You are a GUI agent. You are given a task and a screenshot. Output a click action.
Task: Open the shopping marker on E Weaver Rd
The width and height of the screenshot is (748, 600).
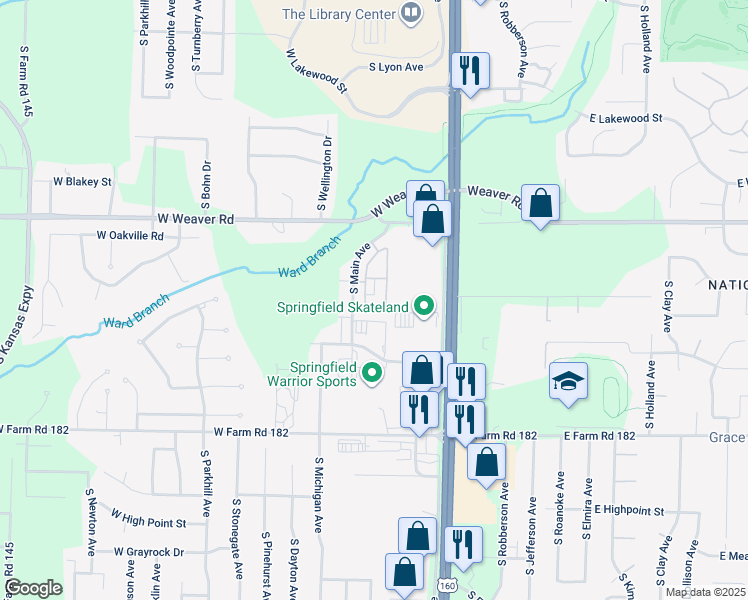coord(540,206)
